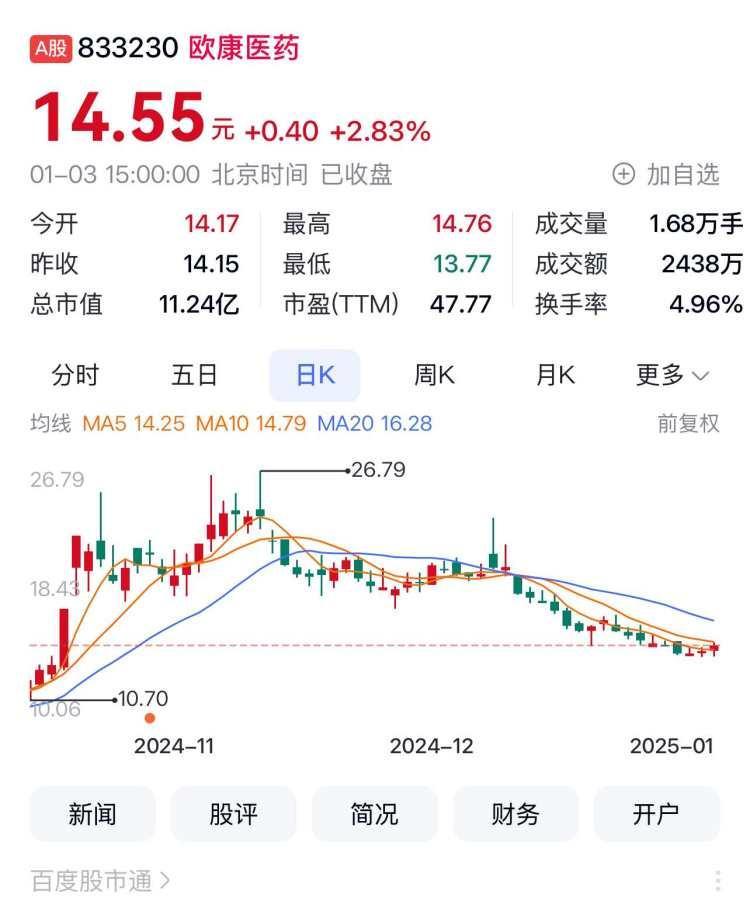The image size is (750, 918).
Task: View the 简况 company profile
Action: click(x=375, y=814)
